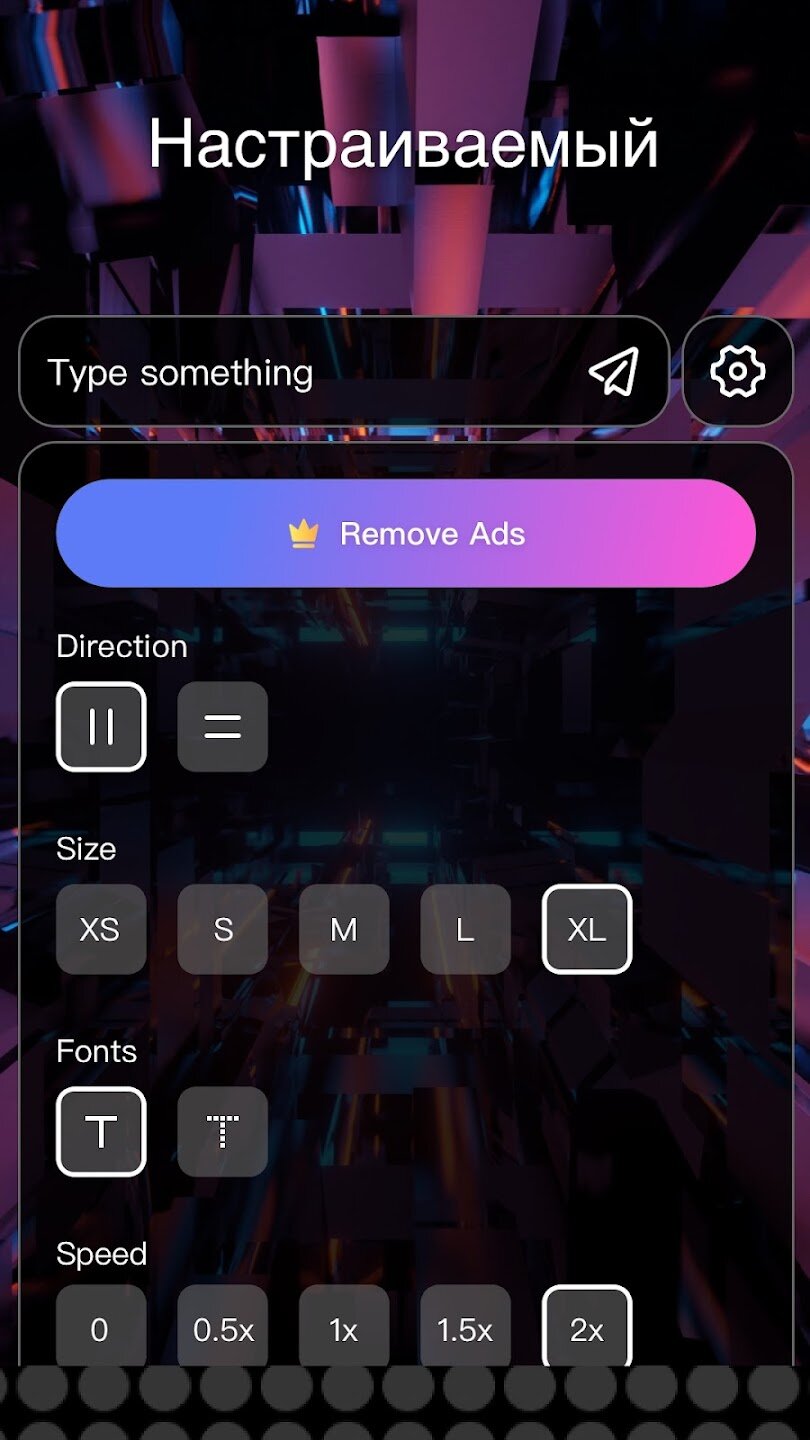This screenshot has height=1440, width=810.
Task: Select the 2x speed option
Action: click(x=587, y=1328)
